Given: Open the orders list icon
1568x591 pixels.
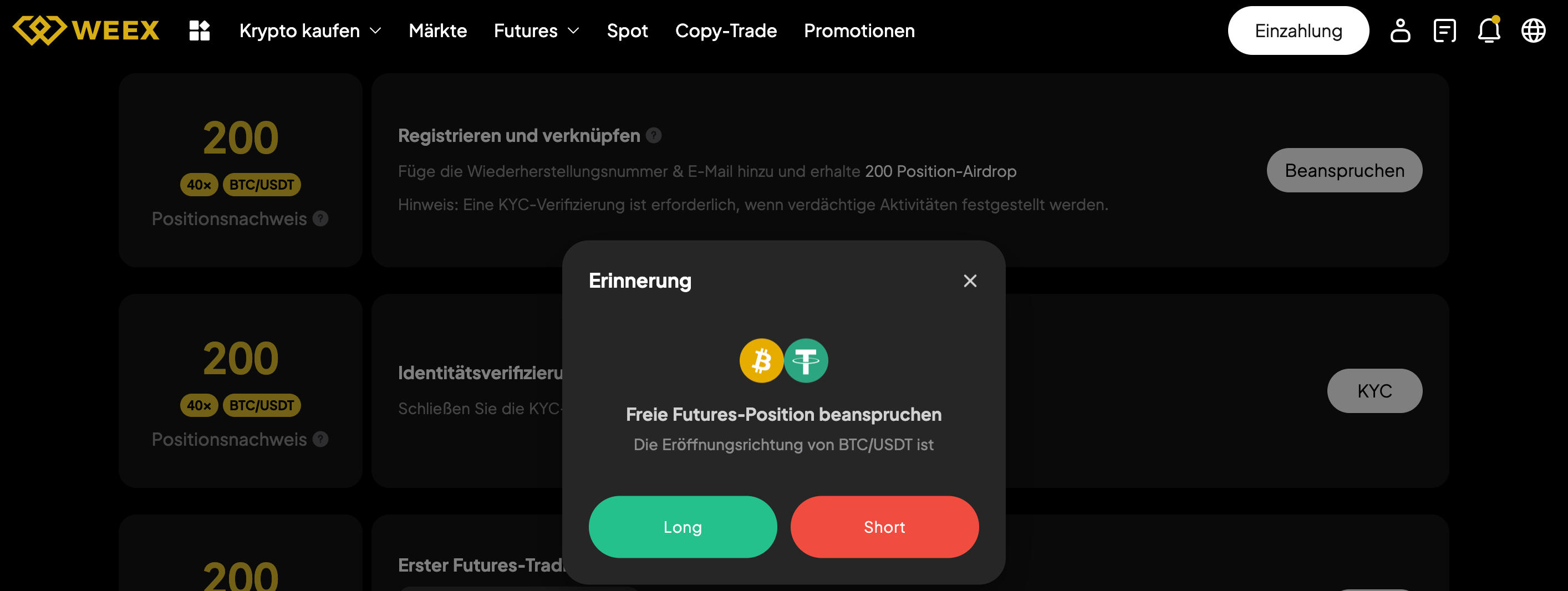Looking at the screenshot, I should click(x=1444, y=30).
